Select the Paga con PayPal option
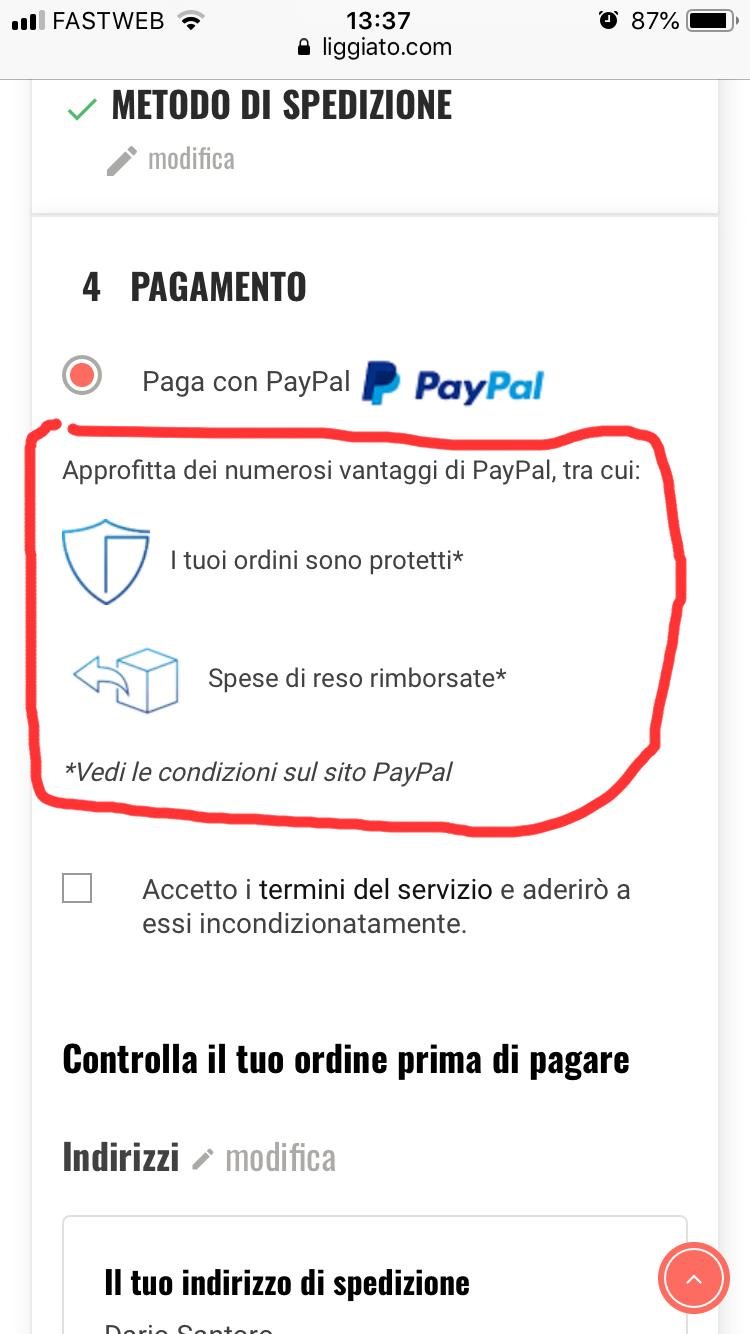The image size is (750, 1334). tap(82, 376)
